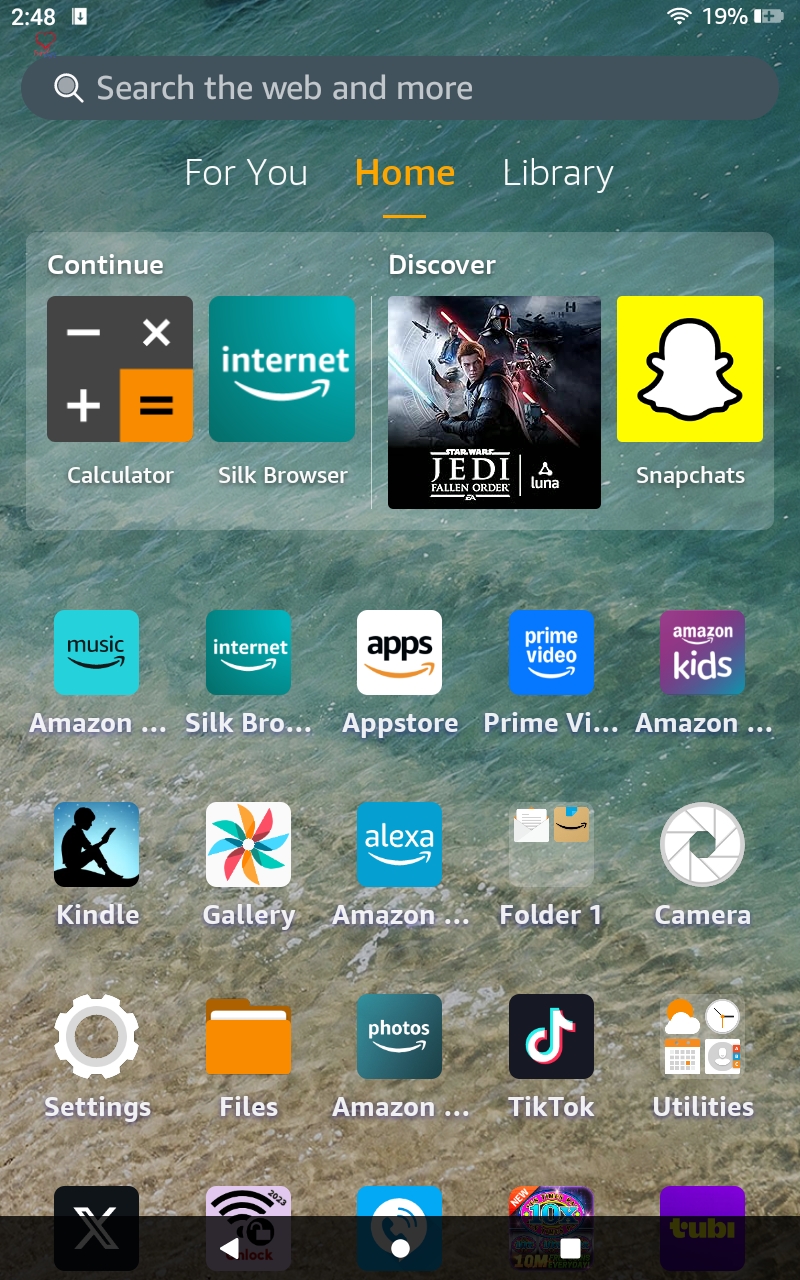Launch the Prime Video app
Image resolution: width=800 pixels, height=1280 pixels.
[551, 653]
